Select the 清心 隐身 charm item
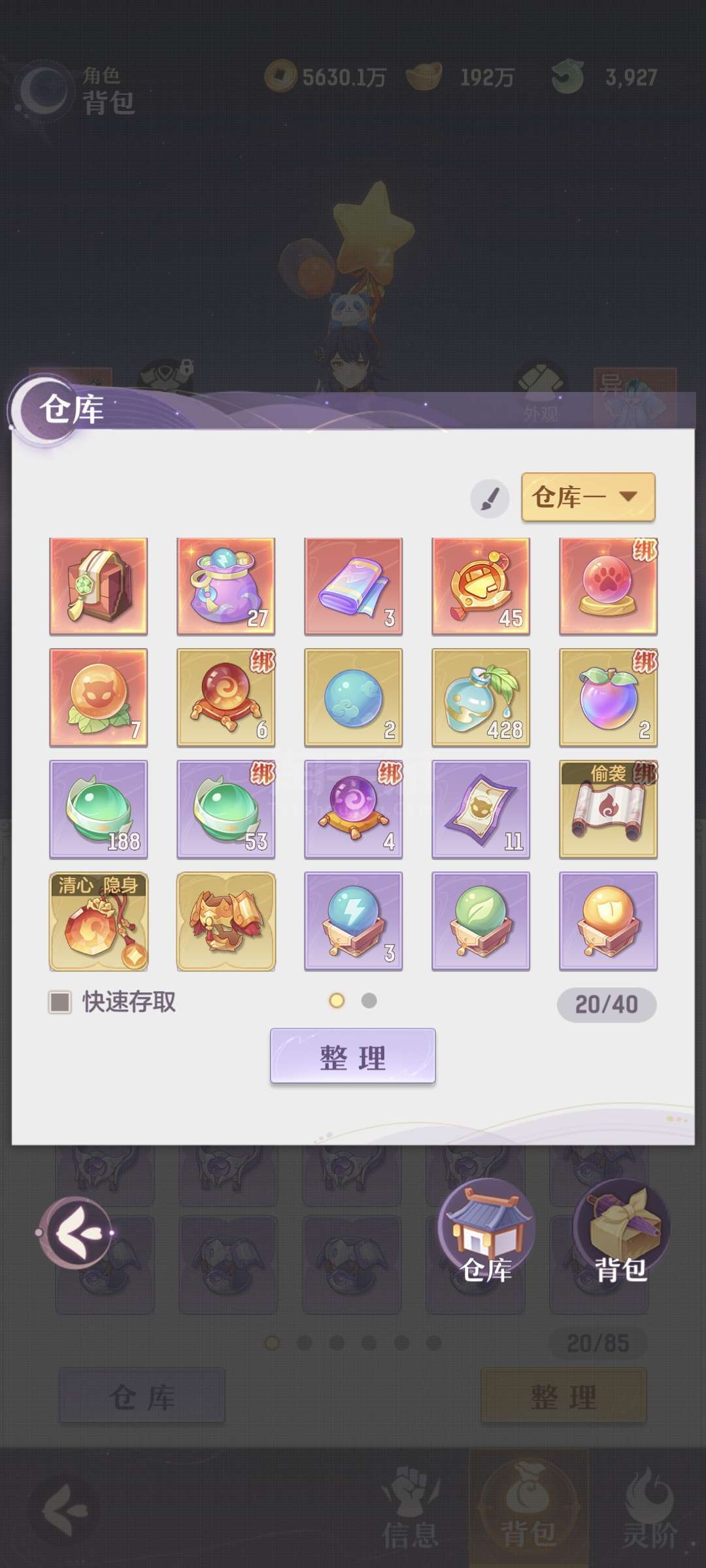 pyautogui.click(x=98, y=921)
